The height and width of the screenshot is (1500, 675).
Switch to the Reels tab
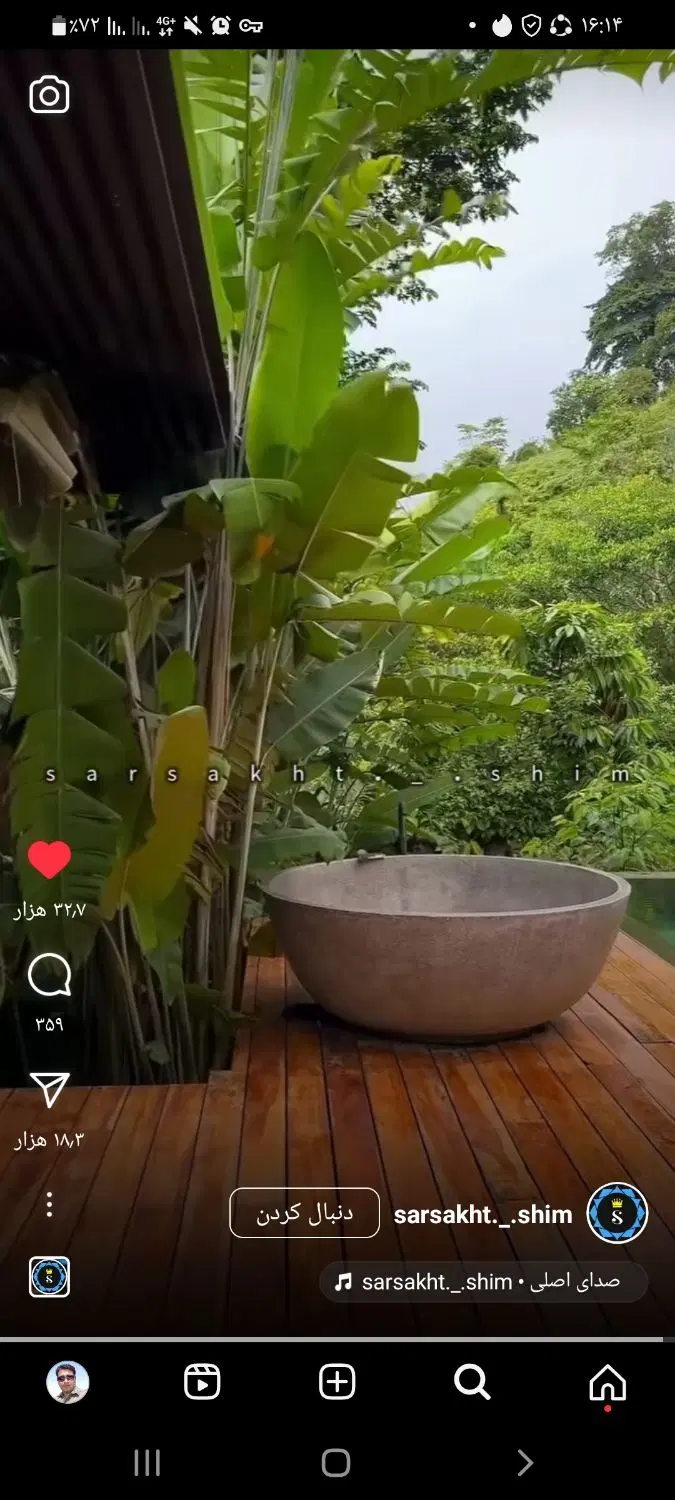(202, 1383)
